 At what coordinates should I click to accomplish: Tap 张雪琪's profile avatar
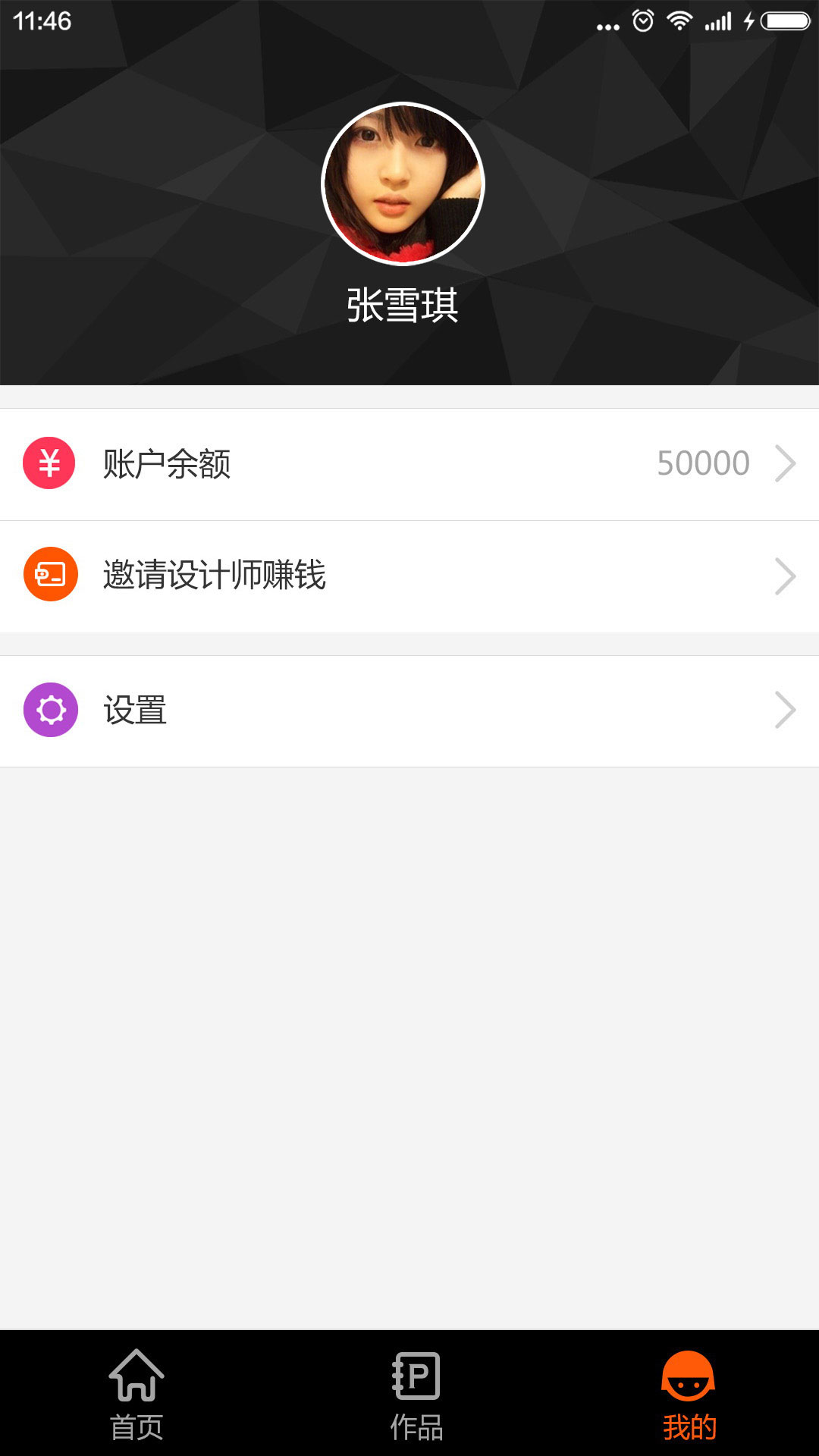pyautogui.click(x=403, y=184)
